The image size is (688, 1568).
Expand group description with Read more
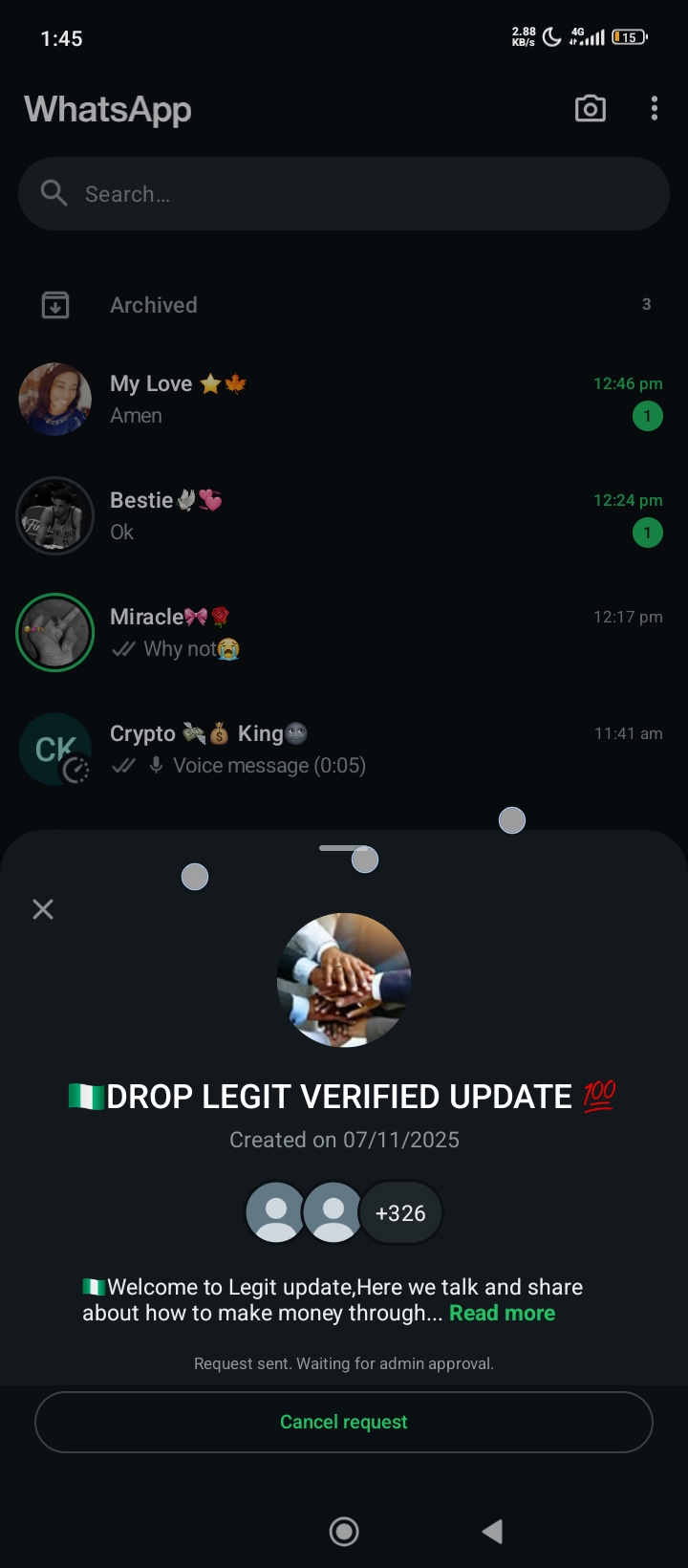pos(502,1314)
